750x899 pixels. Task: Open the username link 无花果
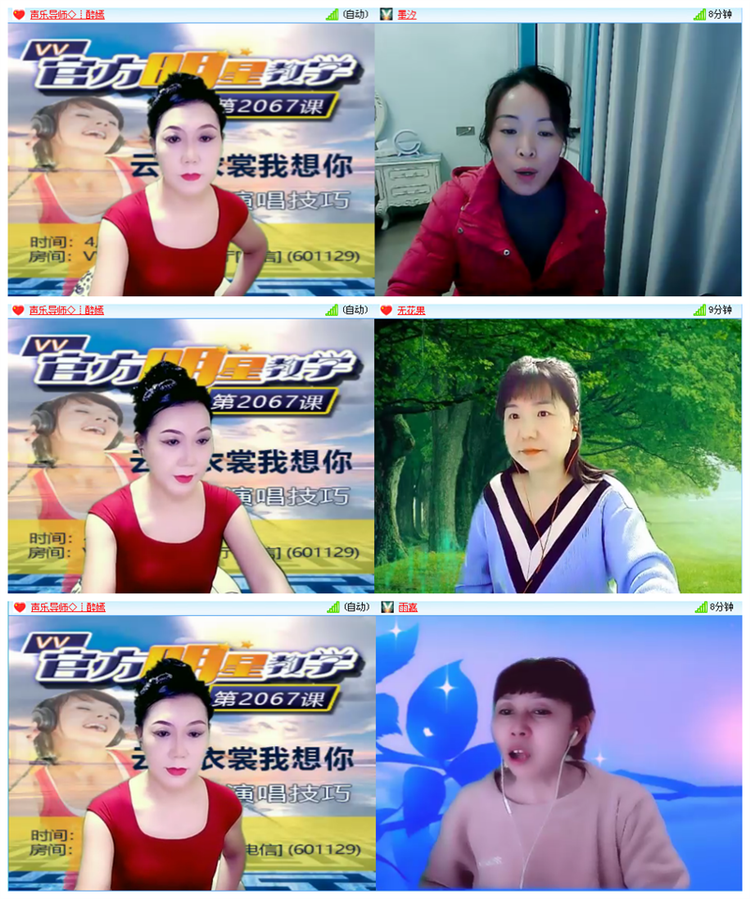(x=410, y=311)
